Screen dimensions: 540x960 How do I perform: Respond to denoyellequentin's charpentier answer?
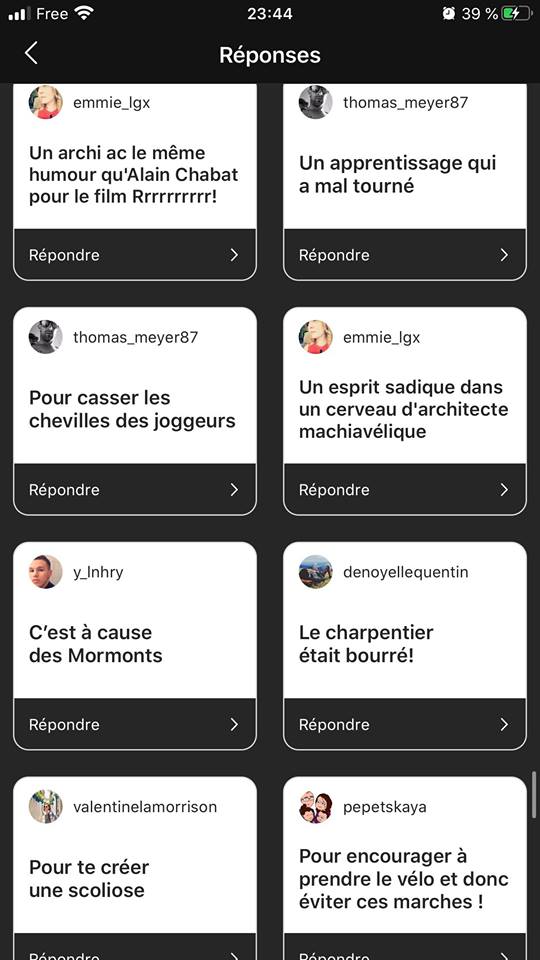click(405, 724)
